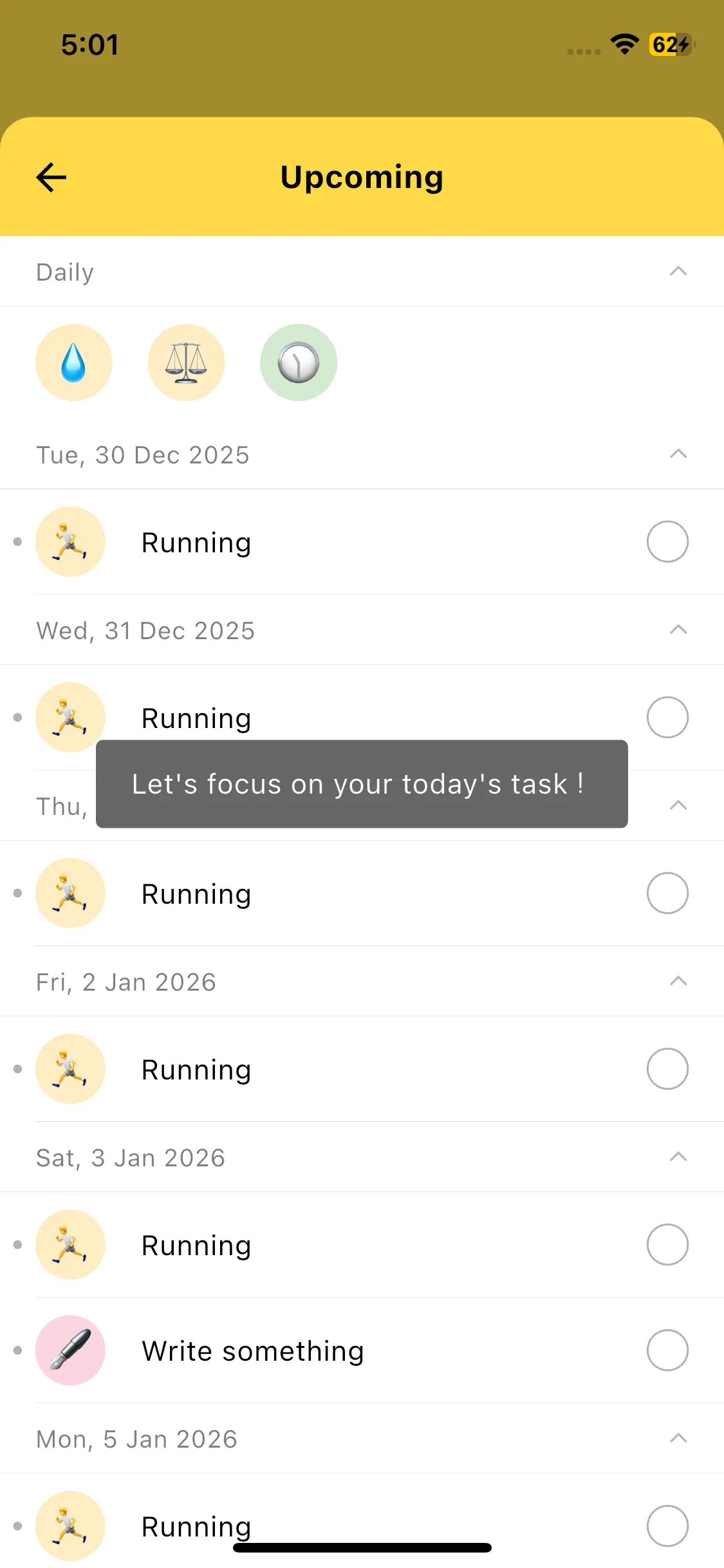
Task: Mark Write something as completed
Action: pos(667,1350)
